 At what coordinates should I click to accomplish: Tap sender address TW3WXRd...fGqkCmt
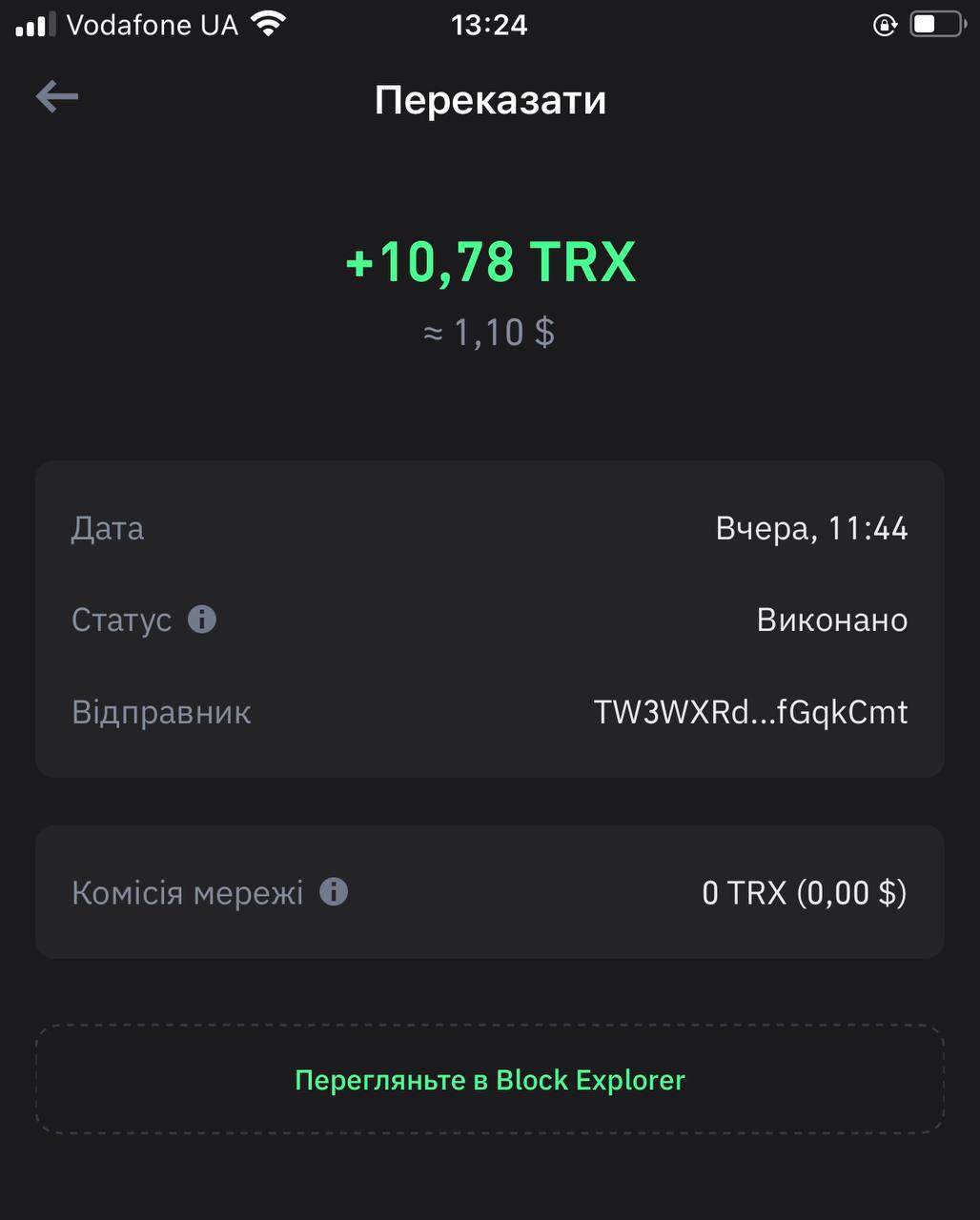(750, 712)
